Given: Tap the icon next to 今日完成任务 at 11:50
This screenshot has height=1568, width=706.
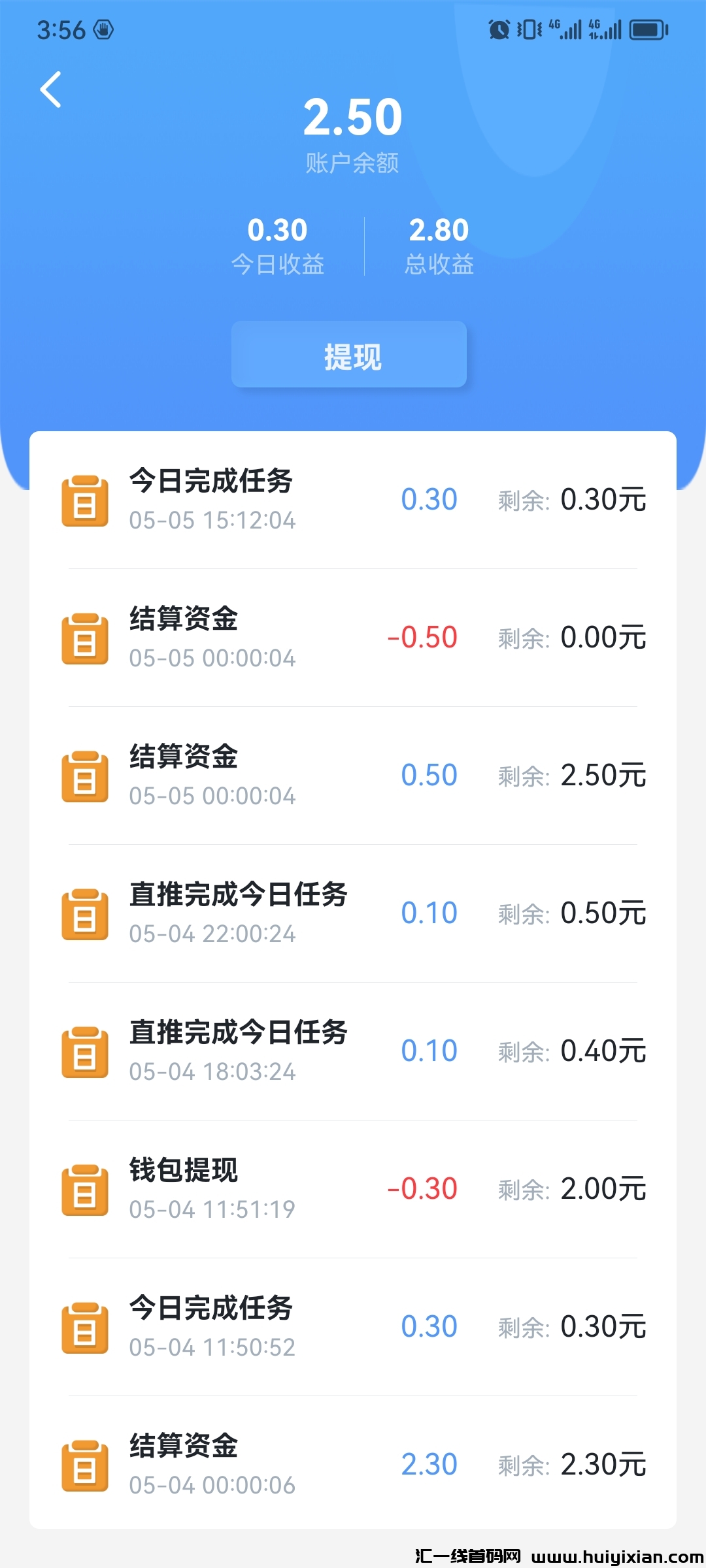Looking at the screenshot, I should coord(85,1326).
